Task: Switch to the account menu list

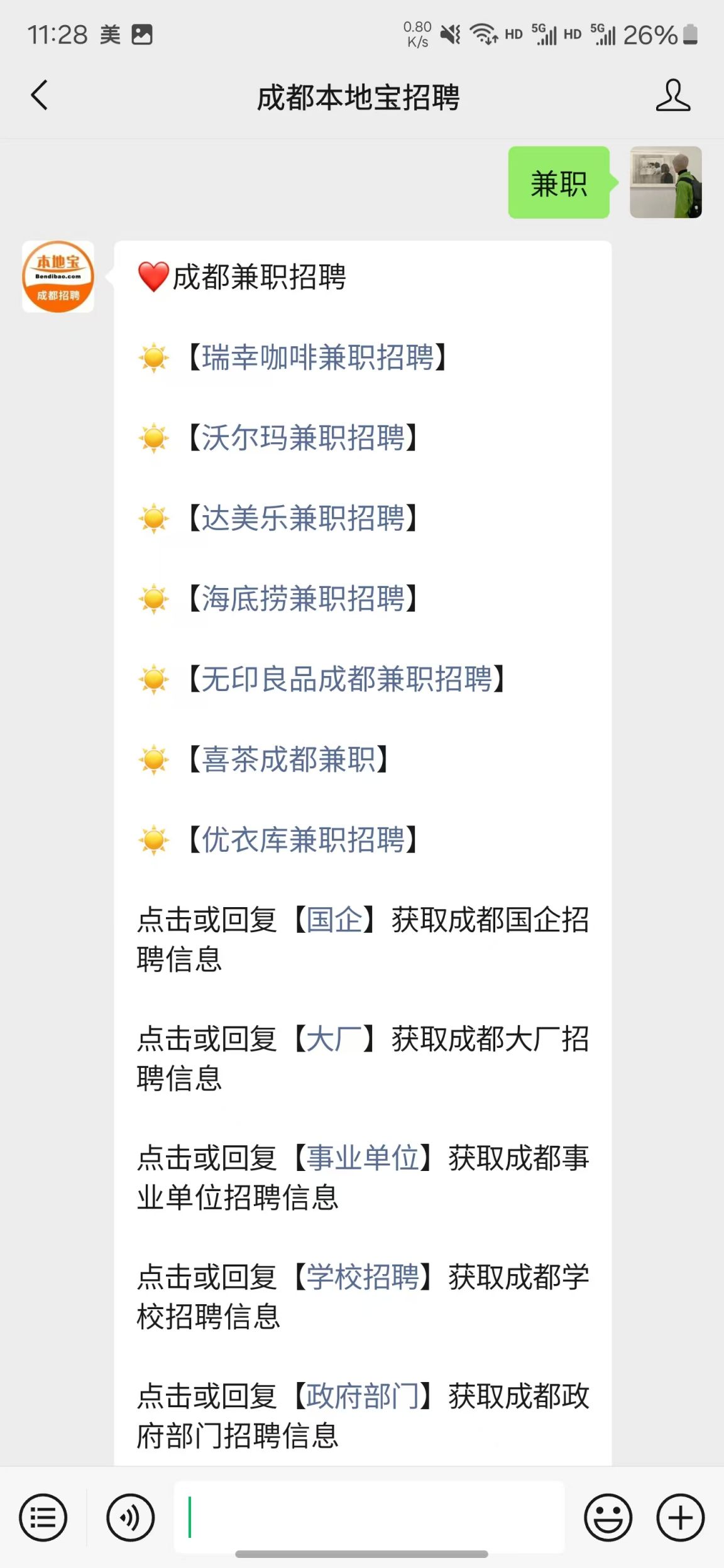Action: pyautogui.click(x=43, y=1518)
